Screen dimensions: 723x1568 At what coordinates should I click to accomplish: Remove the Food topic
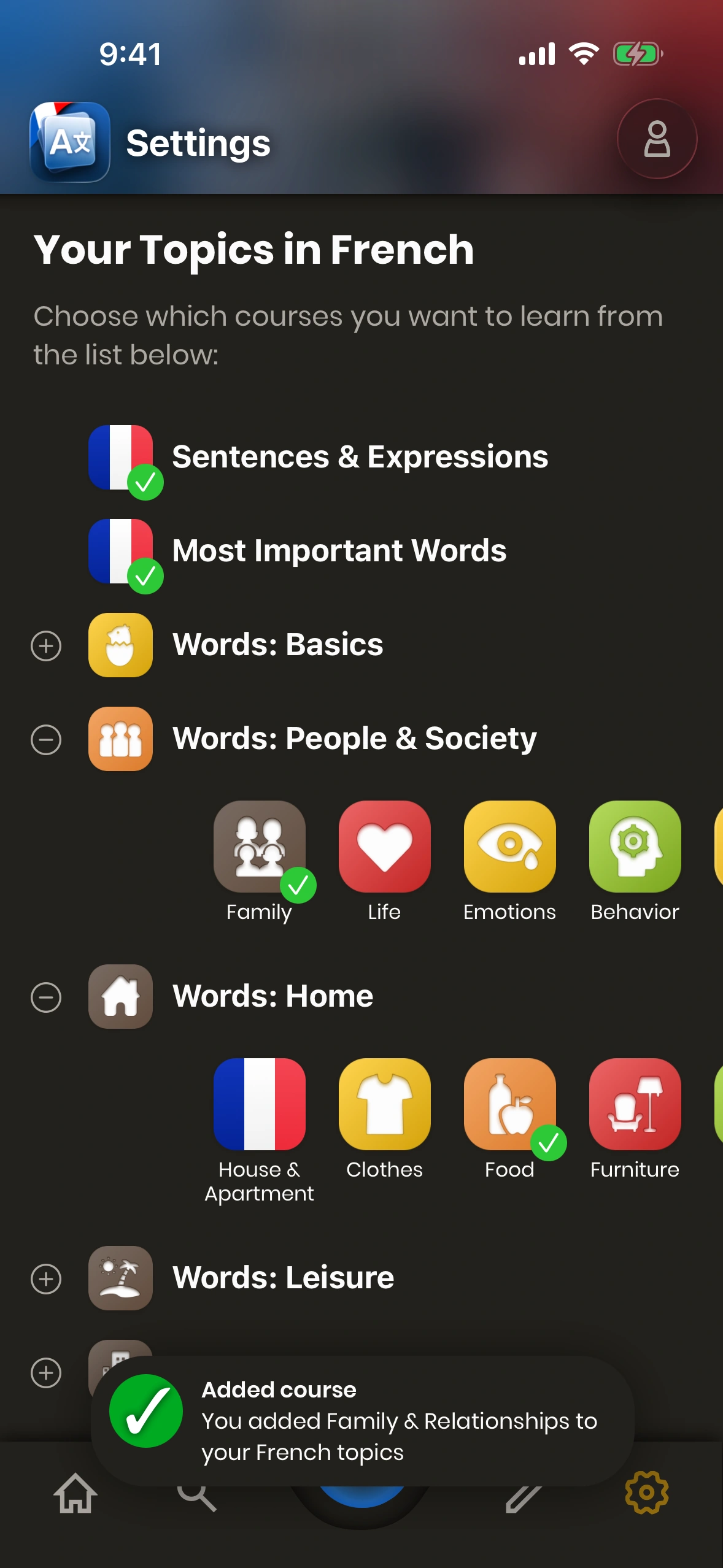coord(510,1105)
